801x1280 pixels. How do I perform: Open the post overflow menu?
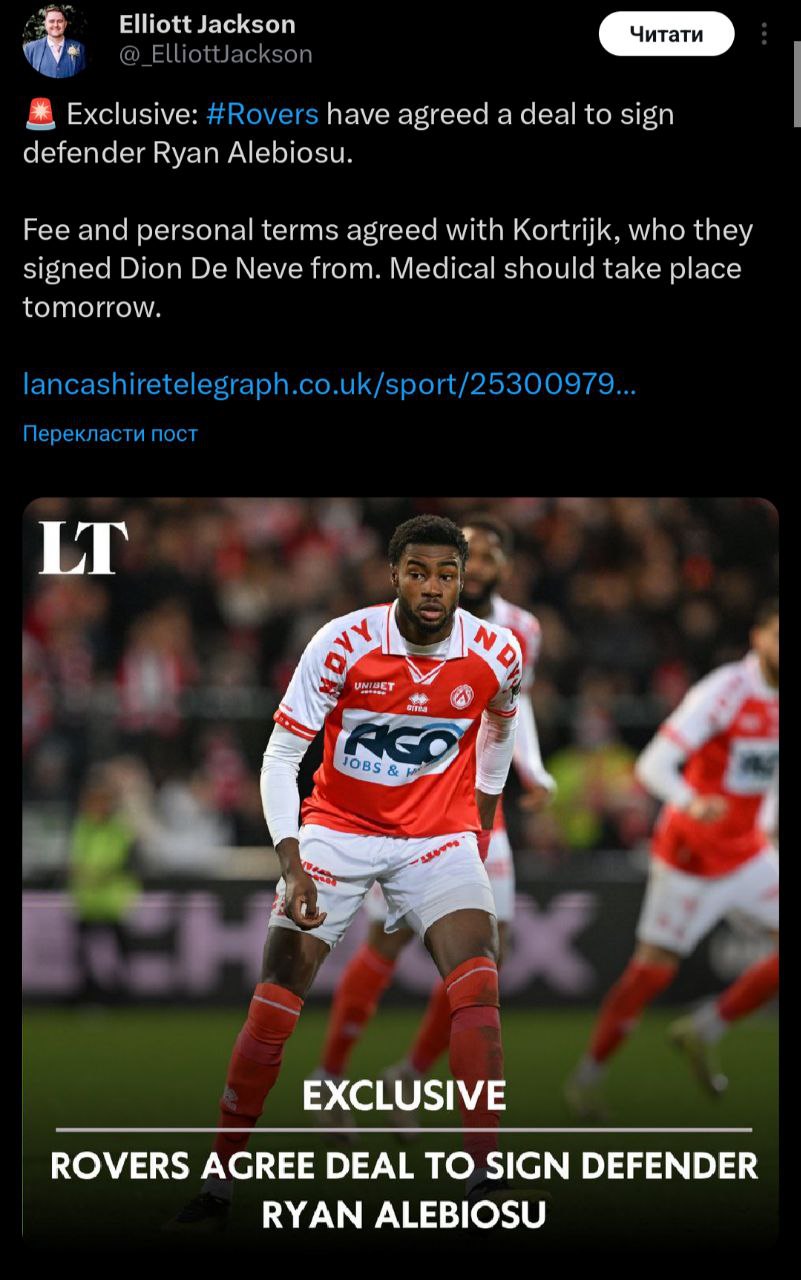coord(764,34)
